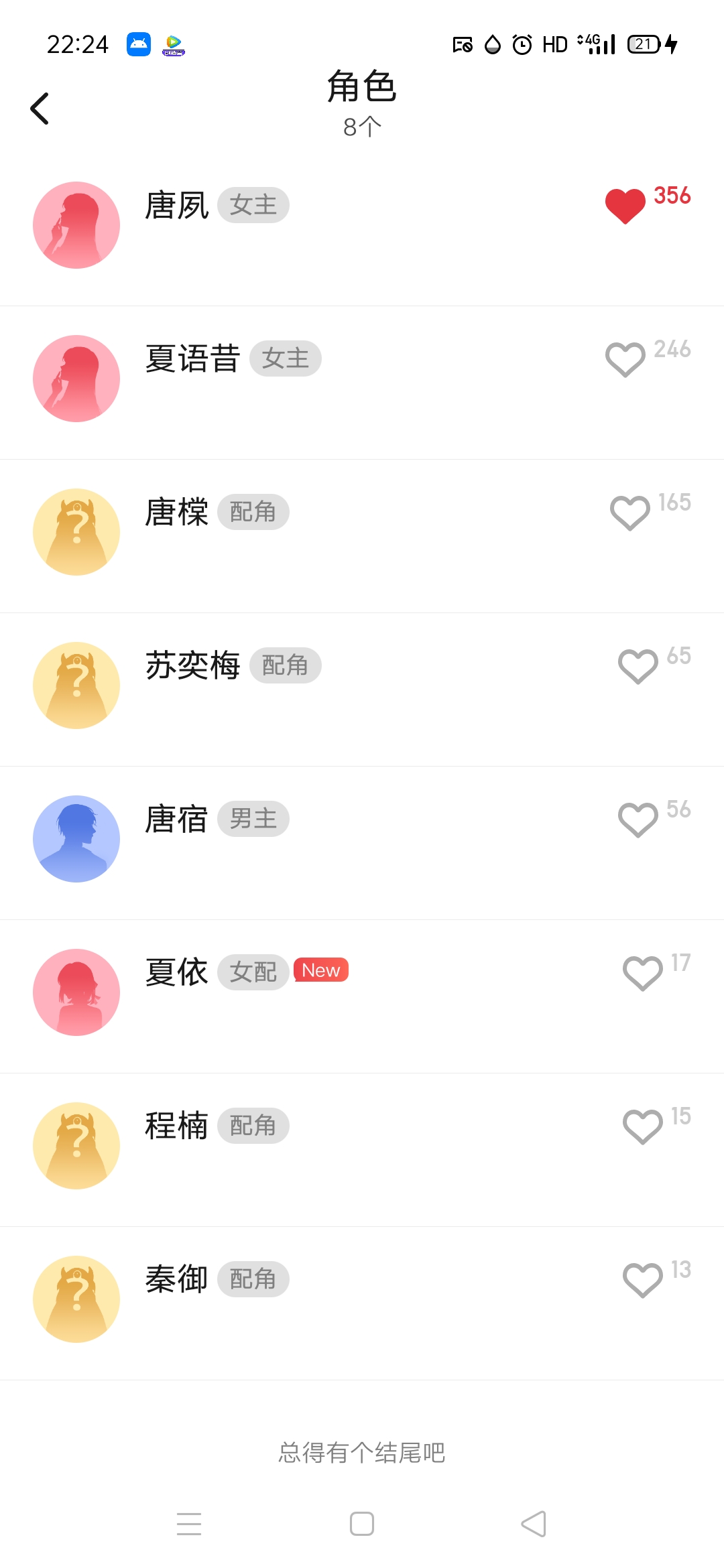Viewport: 724px width, 1568px height.
Task: Like the character 夏语昔
Action: click(x=625, y=359)
